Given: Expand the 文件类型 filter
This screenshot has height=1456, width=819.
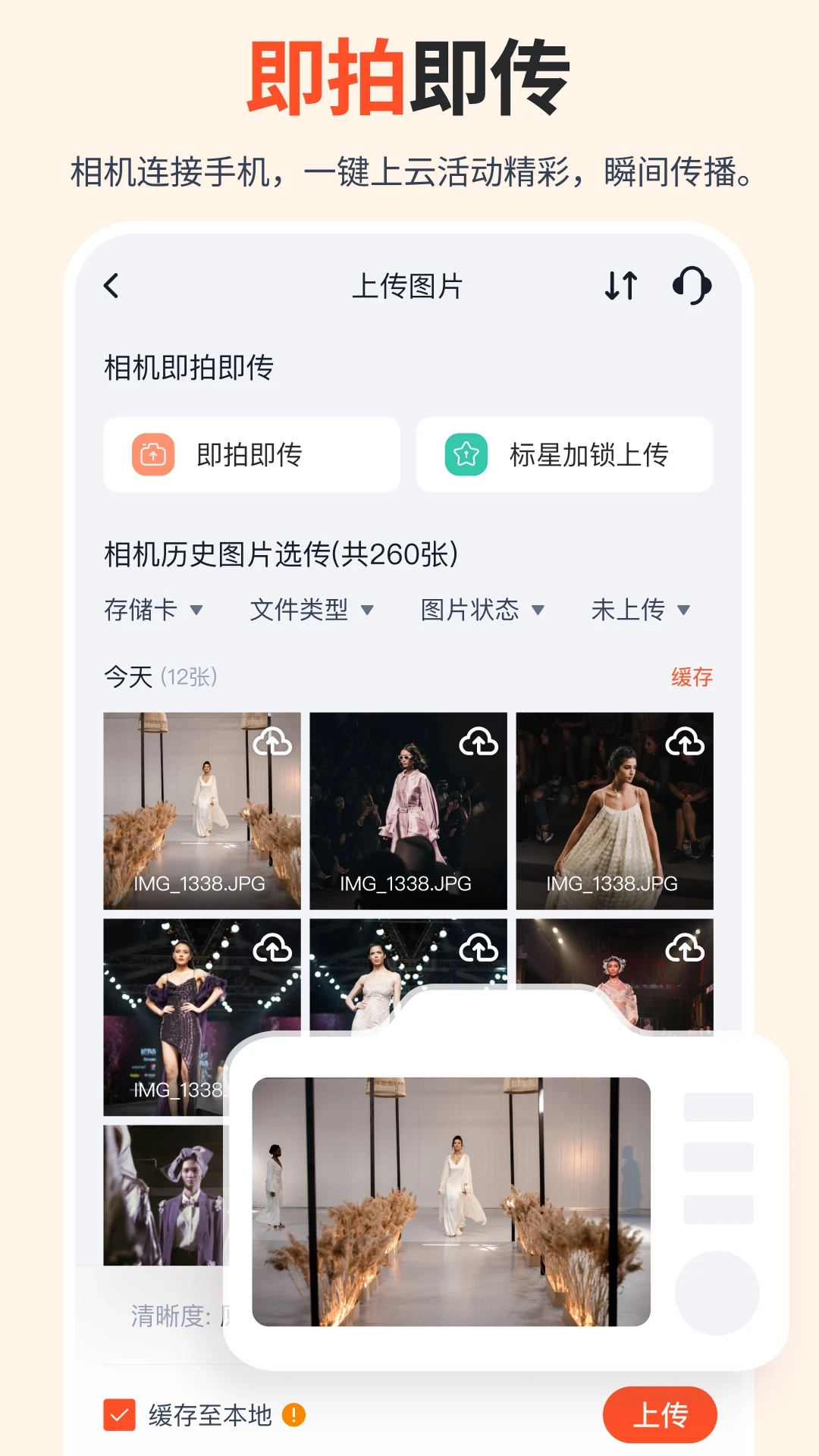Looking at the screenshot, I should click(311, 609).
